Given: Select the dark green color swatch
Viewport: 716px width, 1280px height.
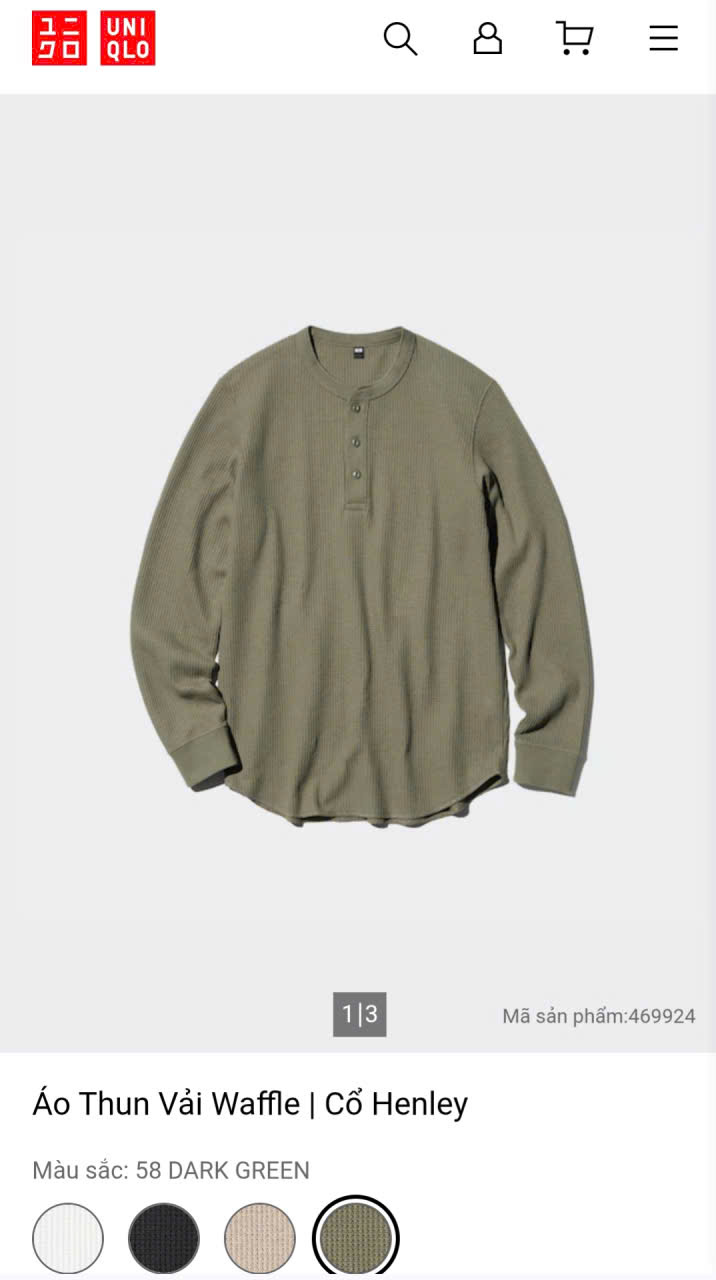Looking at the screenshot, I should [356, 1238].
